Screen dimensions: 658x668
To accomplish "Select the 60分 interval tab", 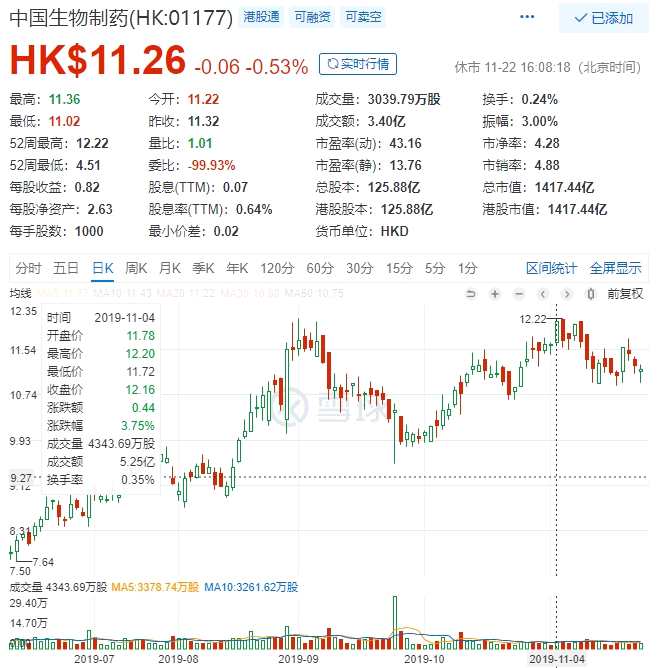I will tap(319, 268).
